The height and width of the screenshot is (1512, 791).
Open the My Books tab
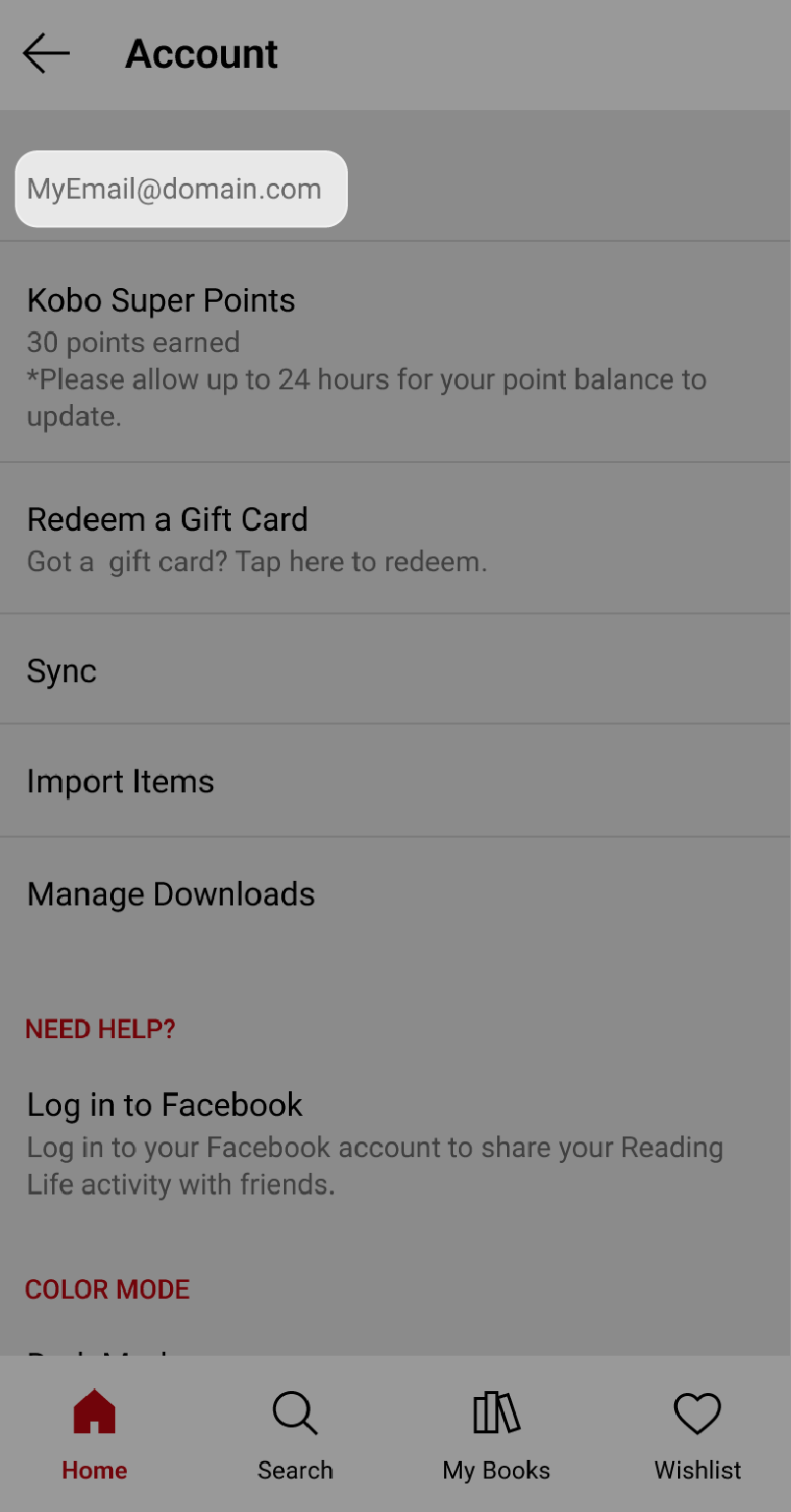tap(496, 1435)
